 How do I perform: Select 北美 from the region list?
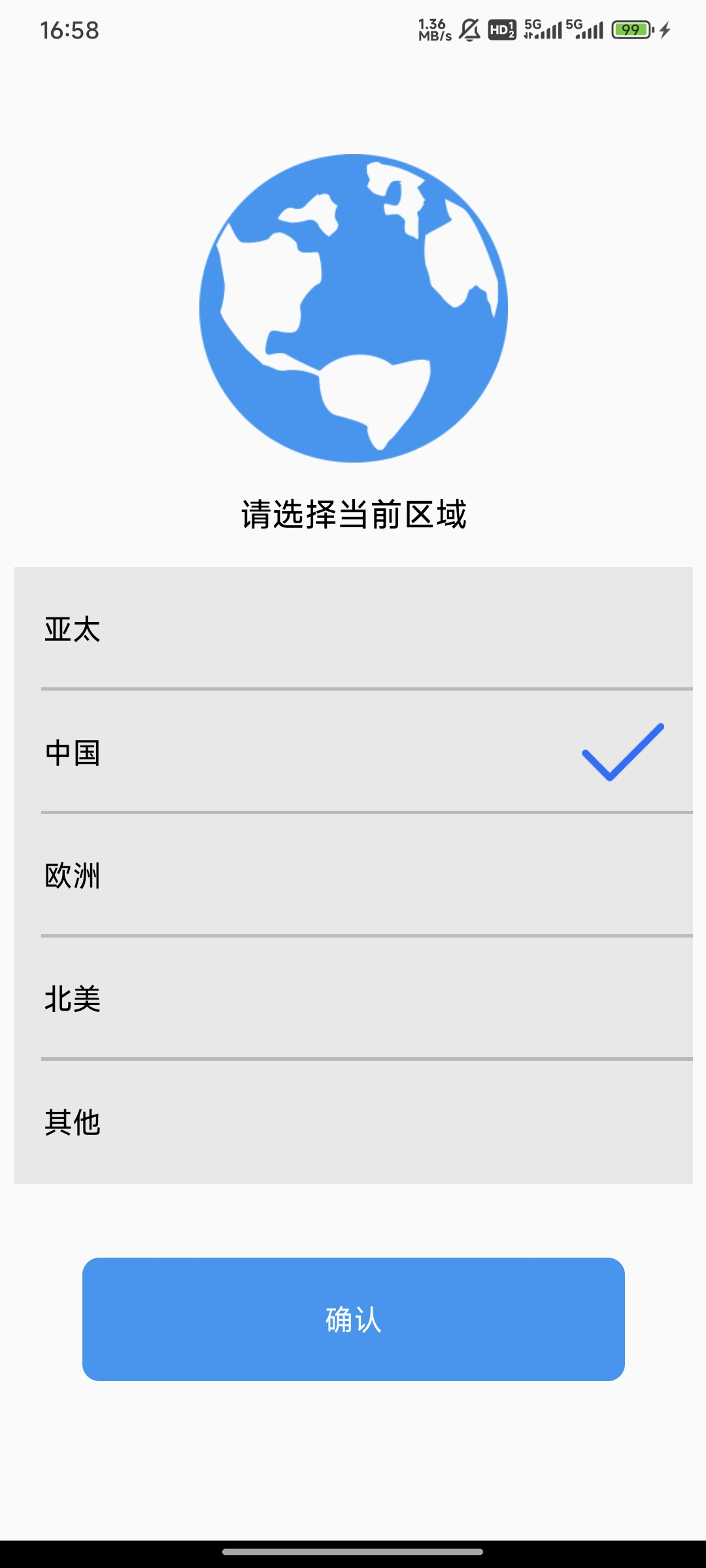(x=353, y=998)
